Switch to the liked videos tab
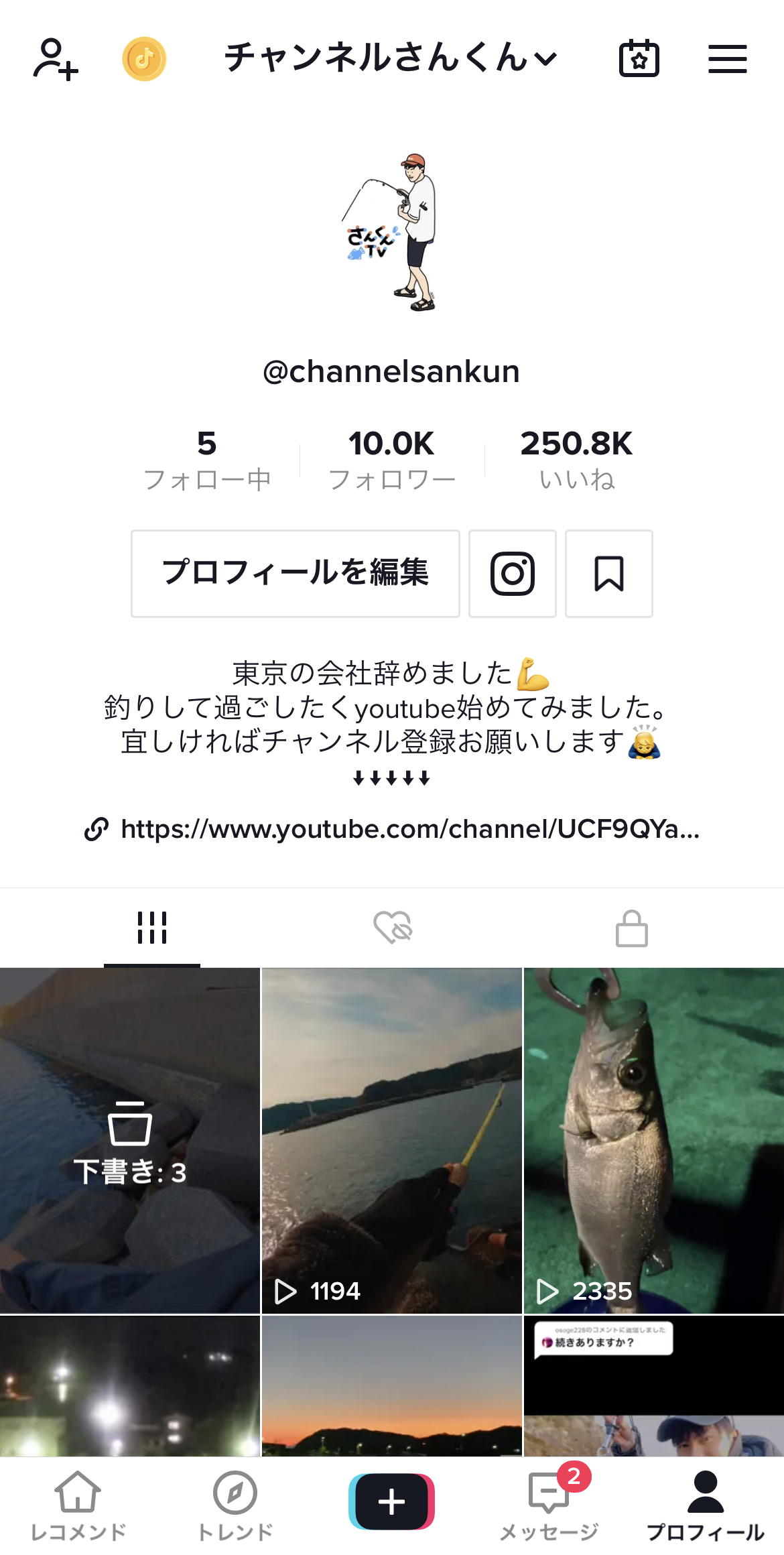The height and width of the screenshot is (1555, 784). click(x=393, y=928)
